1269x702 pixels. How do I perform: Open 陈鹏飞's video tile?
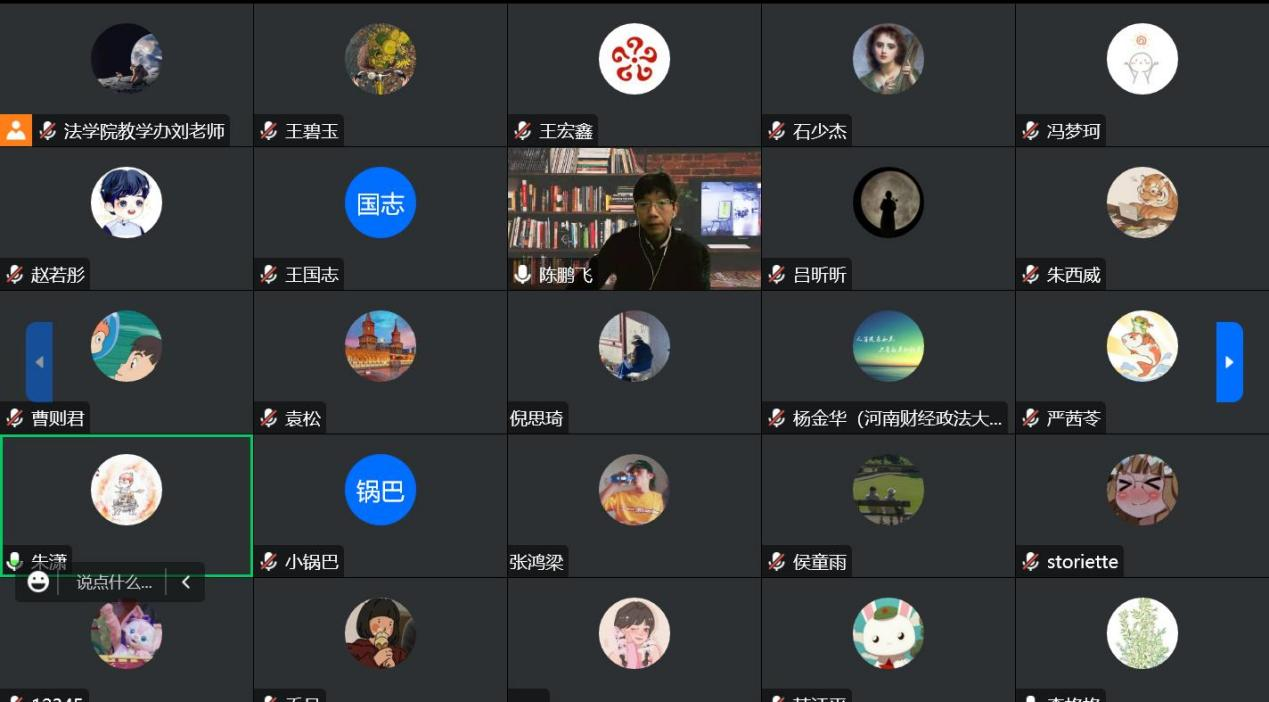pyautogui.click(x=634, y=219)
